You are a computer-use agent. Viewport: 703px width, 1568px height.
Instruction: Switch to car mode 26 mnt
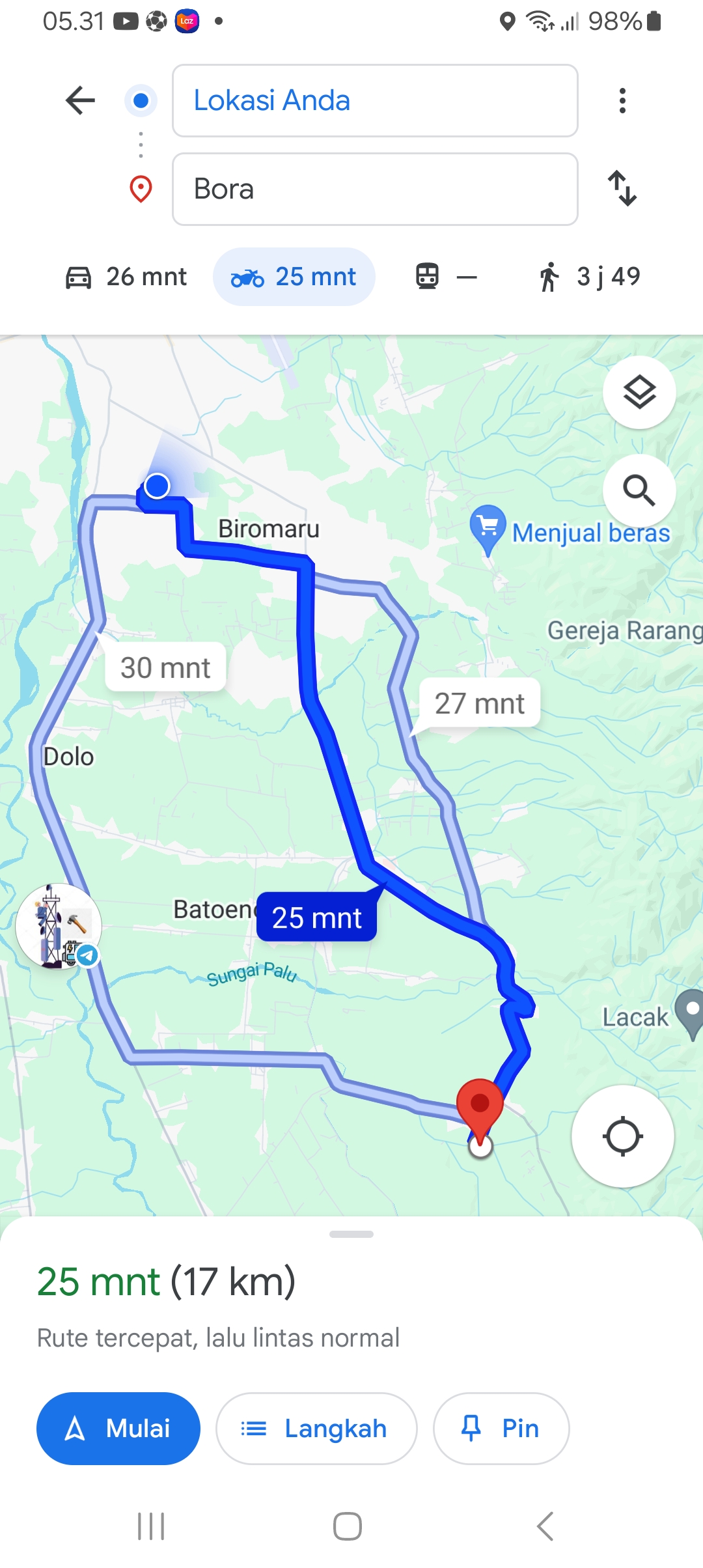[x=126, y=277]
